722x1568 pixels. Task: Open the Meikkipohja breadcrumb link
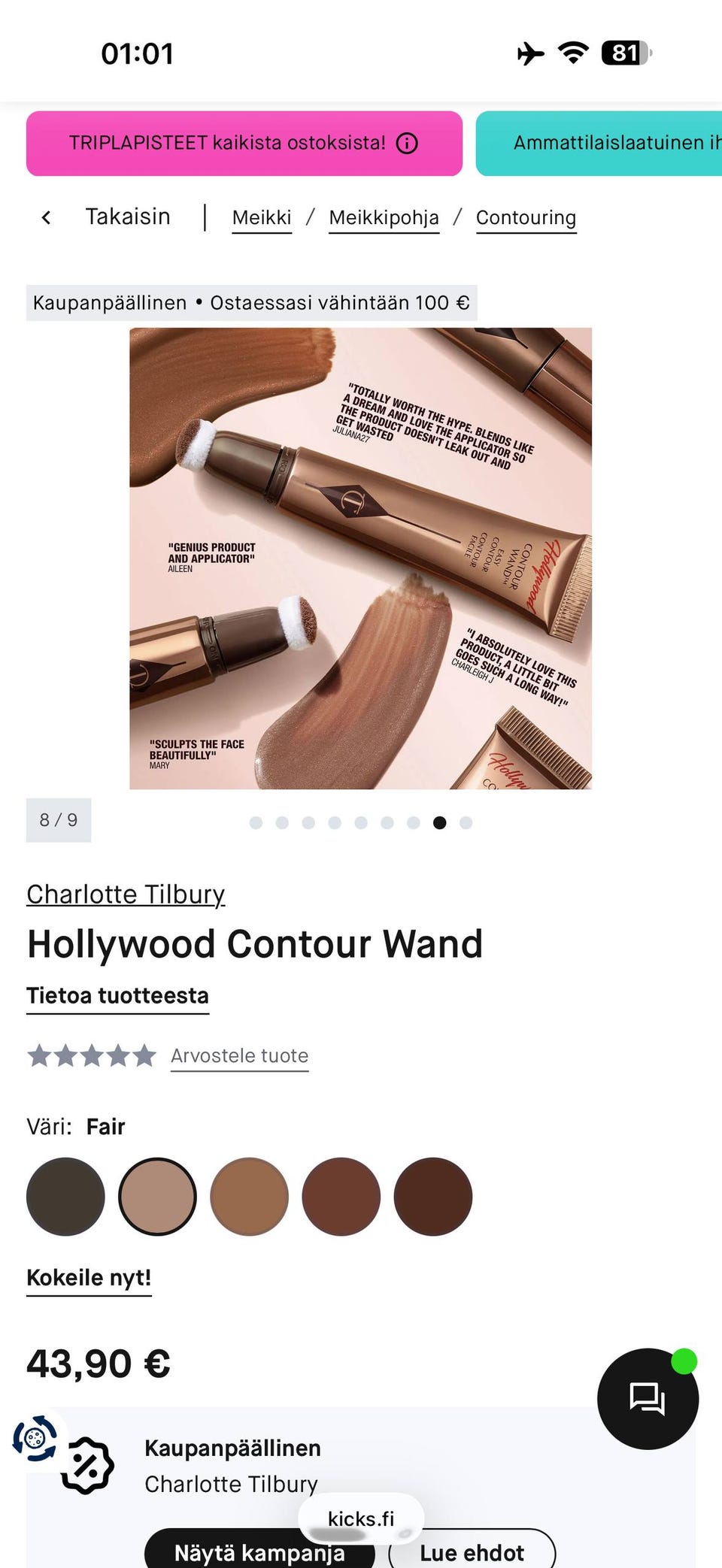(x=384, y=218)
